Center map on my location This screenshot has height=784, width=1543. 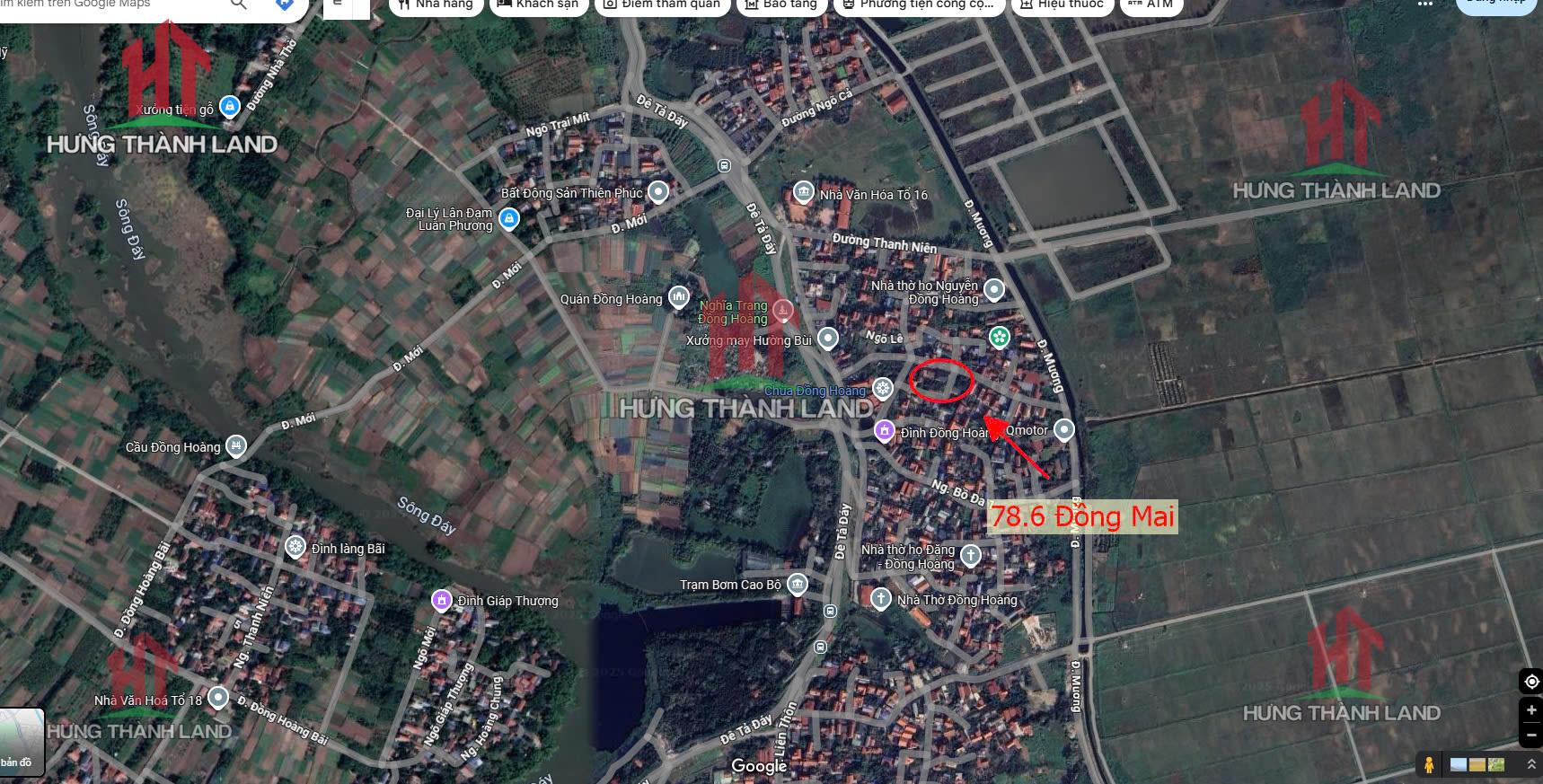click(x=1531, y=682)
